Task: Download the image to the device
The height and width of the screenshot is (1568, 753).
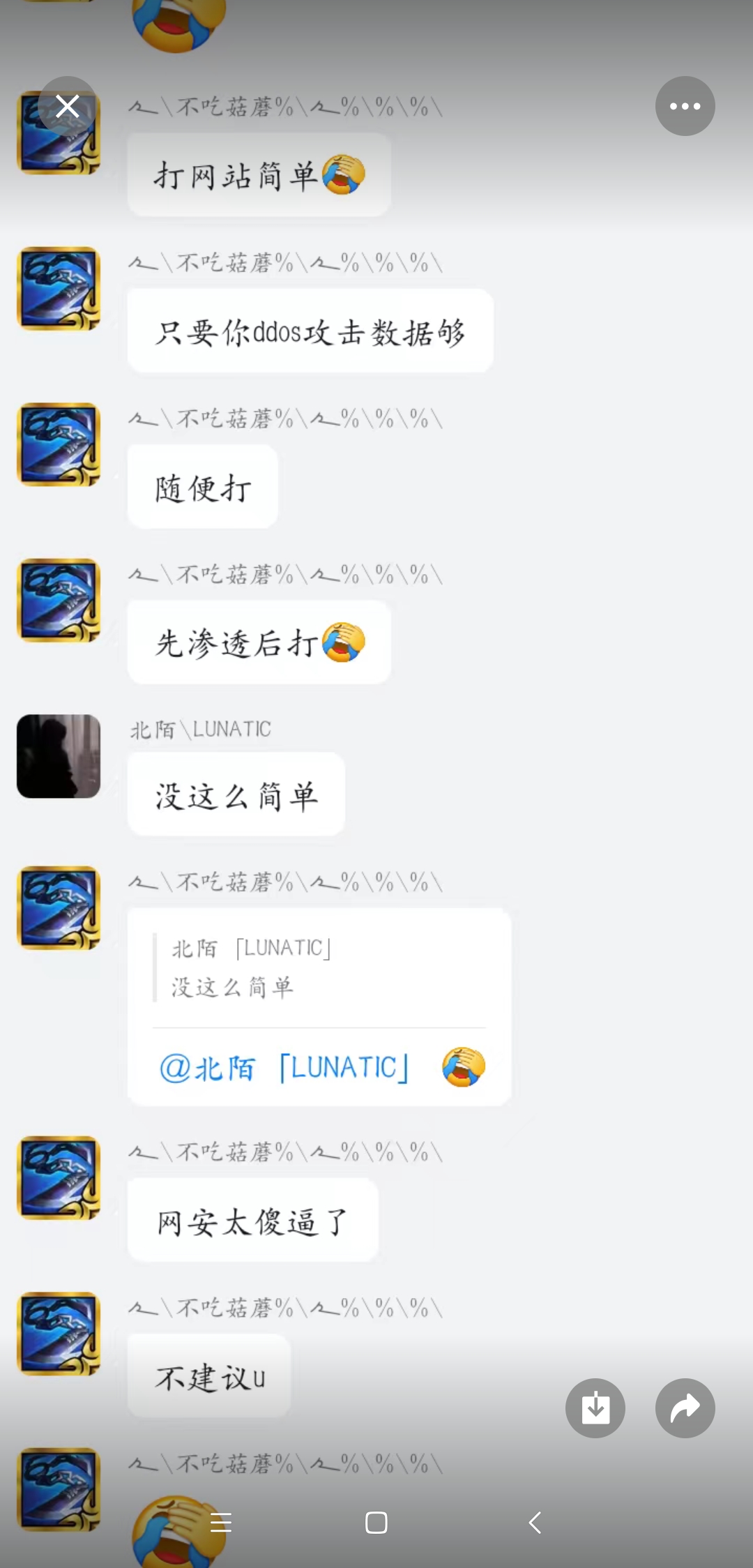Action: (595, 1408)
